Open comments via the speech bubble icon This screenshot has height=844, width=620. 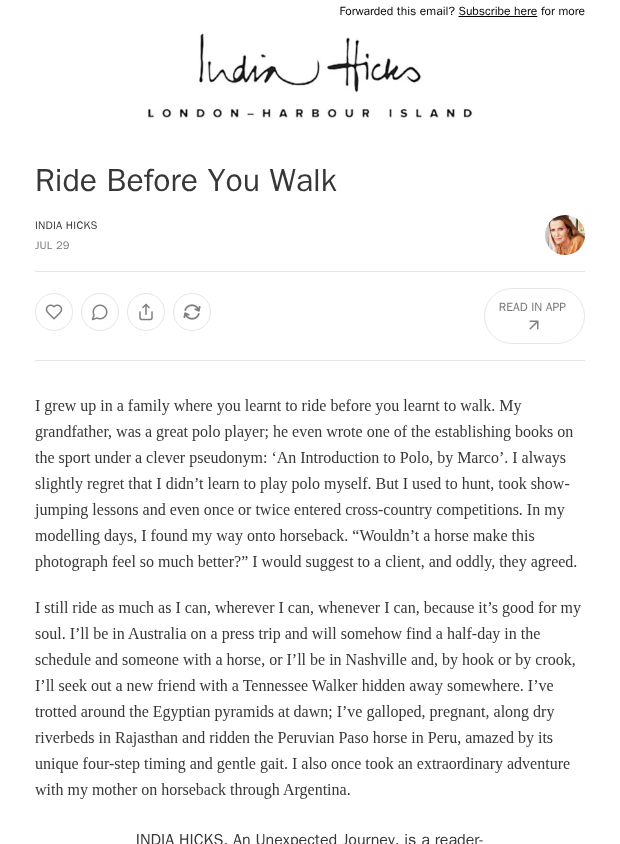click(100, 312)
